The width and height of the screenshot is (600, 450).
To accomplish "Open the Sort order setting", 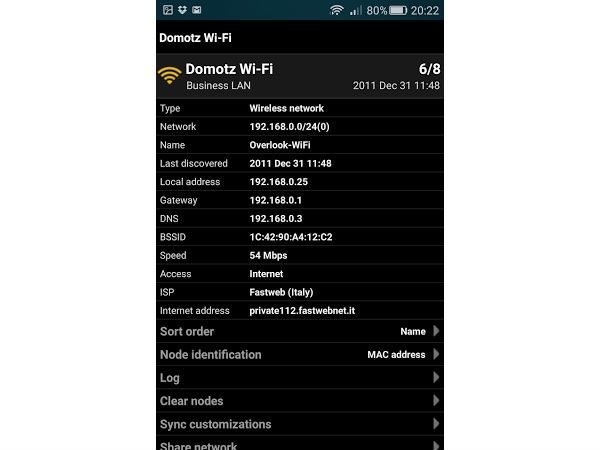I will [299, 331].
